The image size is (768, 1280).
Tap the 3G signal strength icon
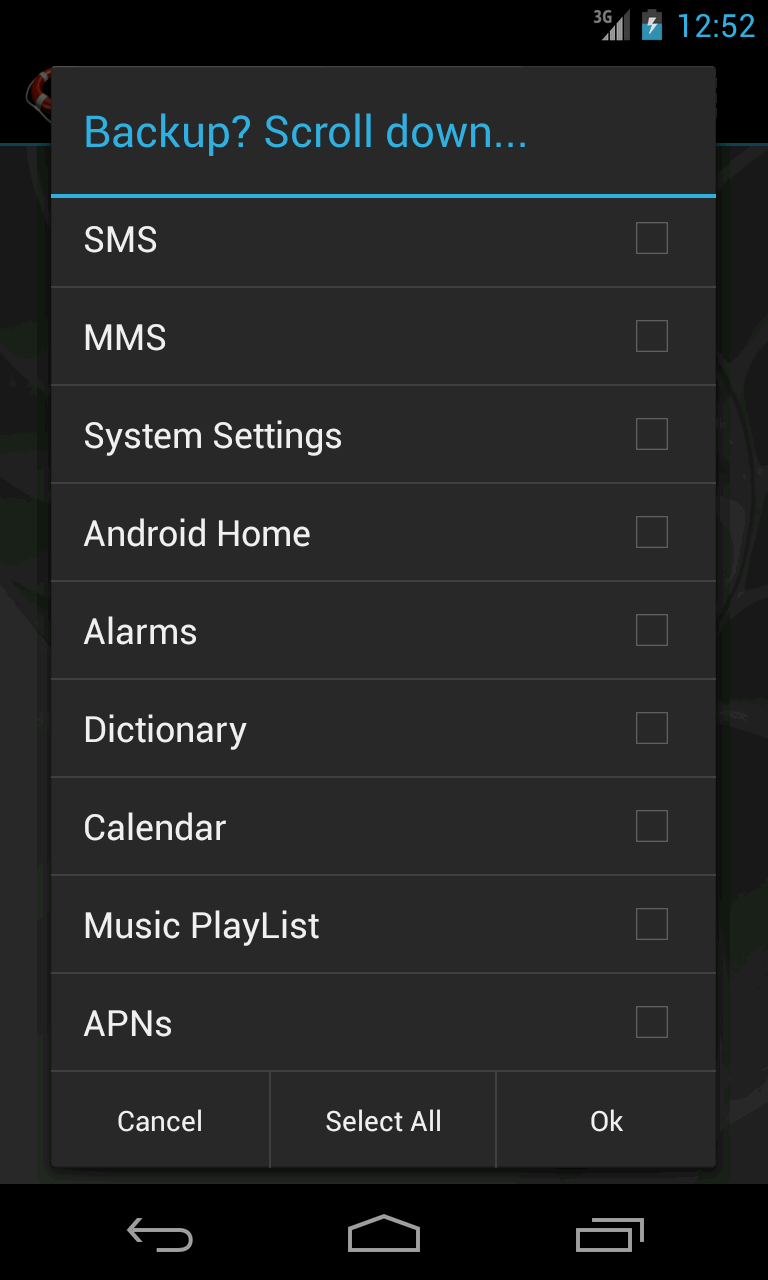click(612, 25)
